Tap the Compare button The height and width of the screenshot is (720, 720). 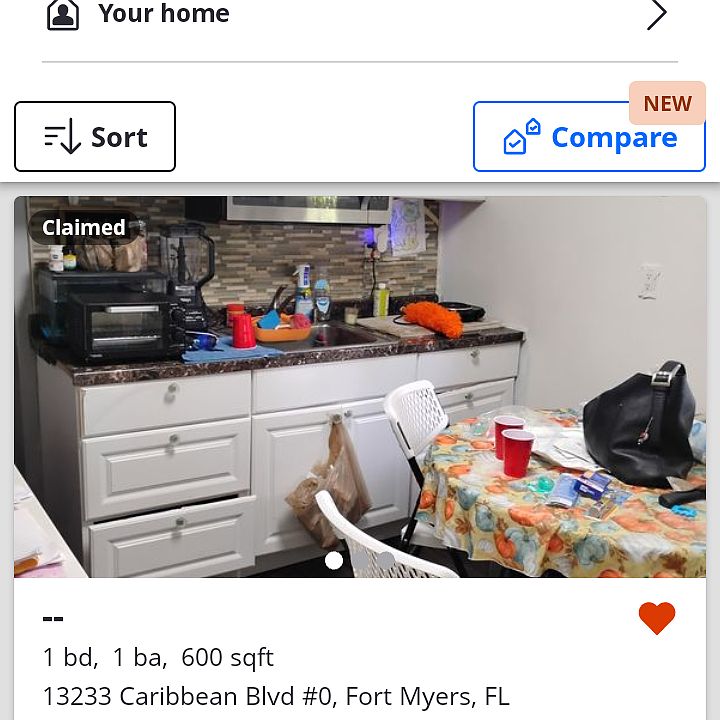pos(589,138)
